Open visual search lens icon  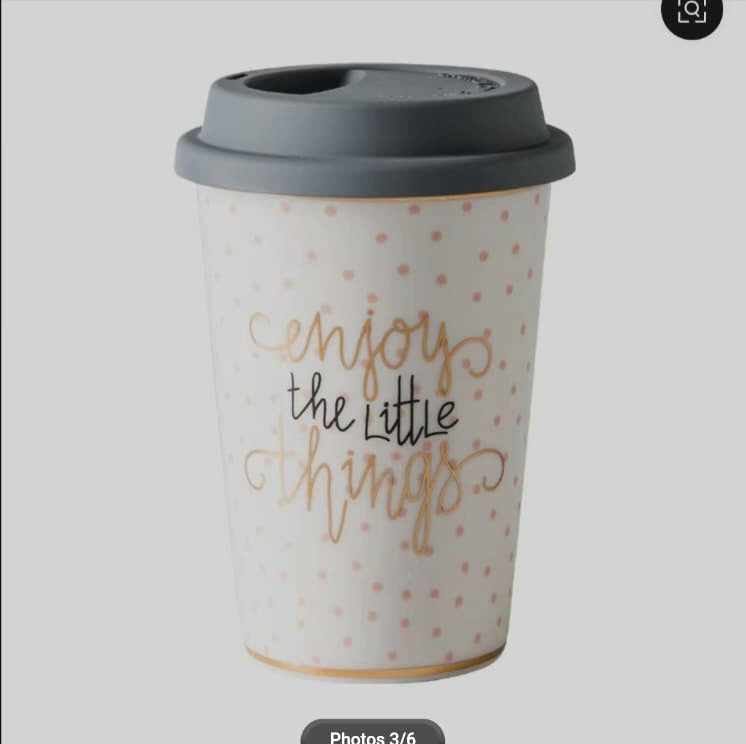click(691, 11)
